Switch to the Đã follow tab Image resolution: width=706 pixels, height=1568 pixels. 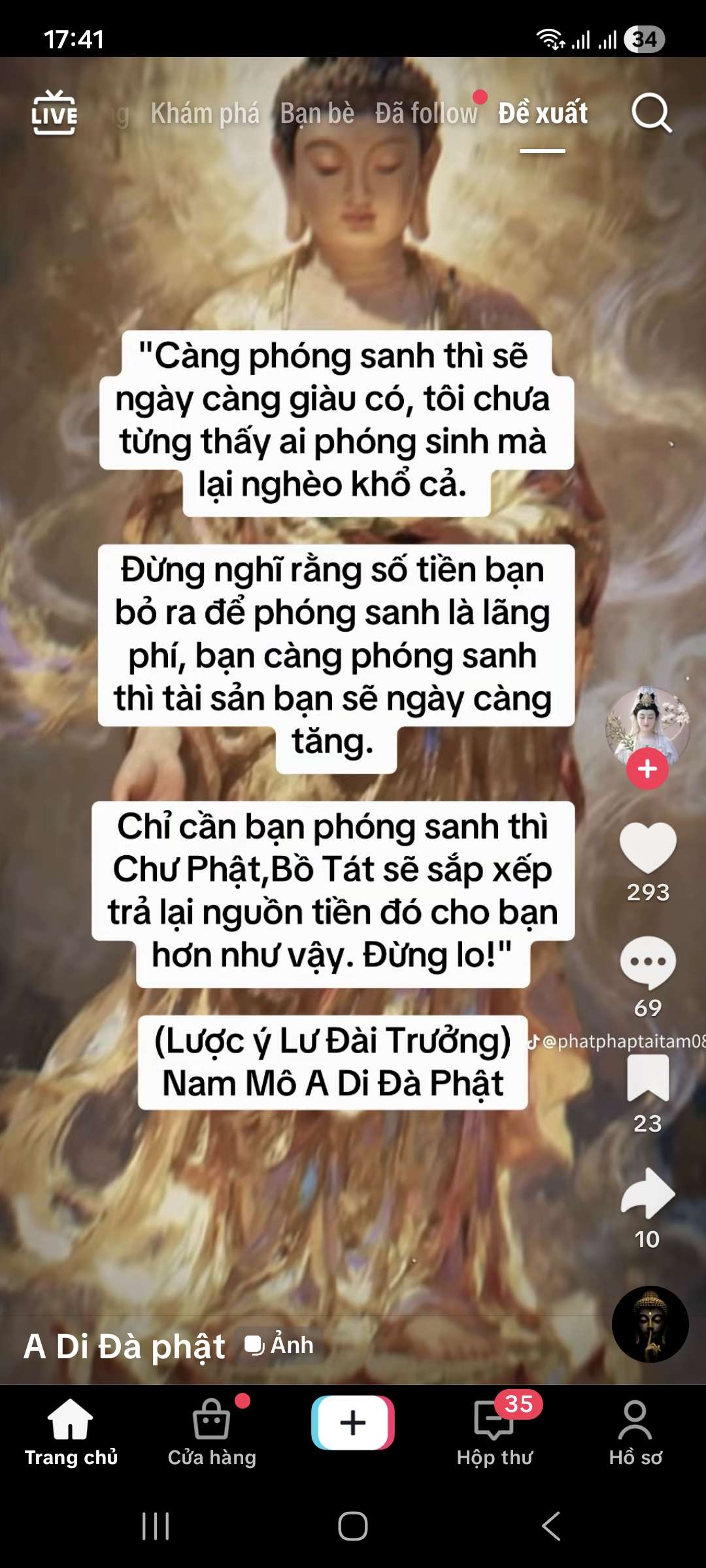(426, 114)
